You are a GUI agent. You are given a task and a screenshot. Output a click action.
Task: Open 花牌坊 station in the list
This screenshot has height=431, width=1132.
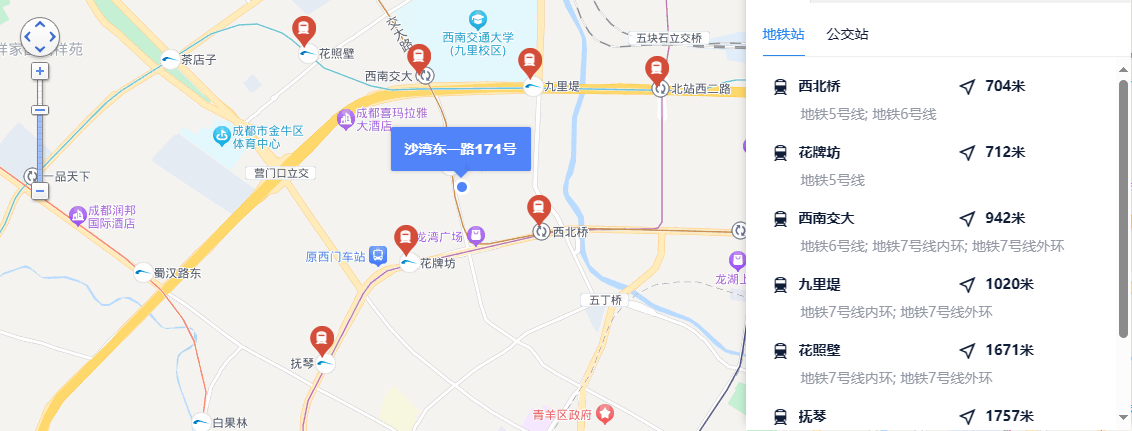tap(820, 153)
